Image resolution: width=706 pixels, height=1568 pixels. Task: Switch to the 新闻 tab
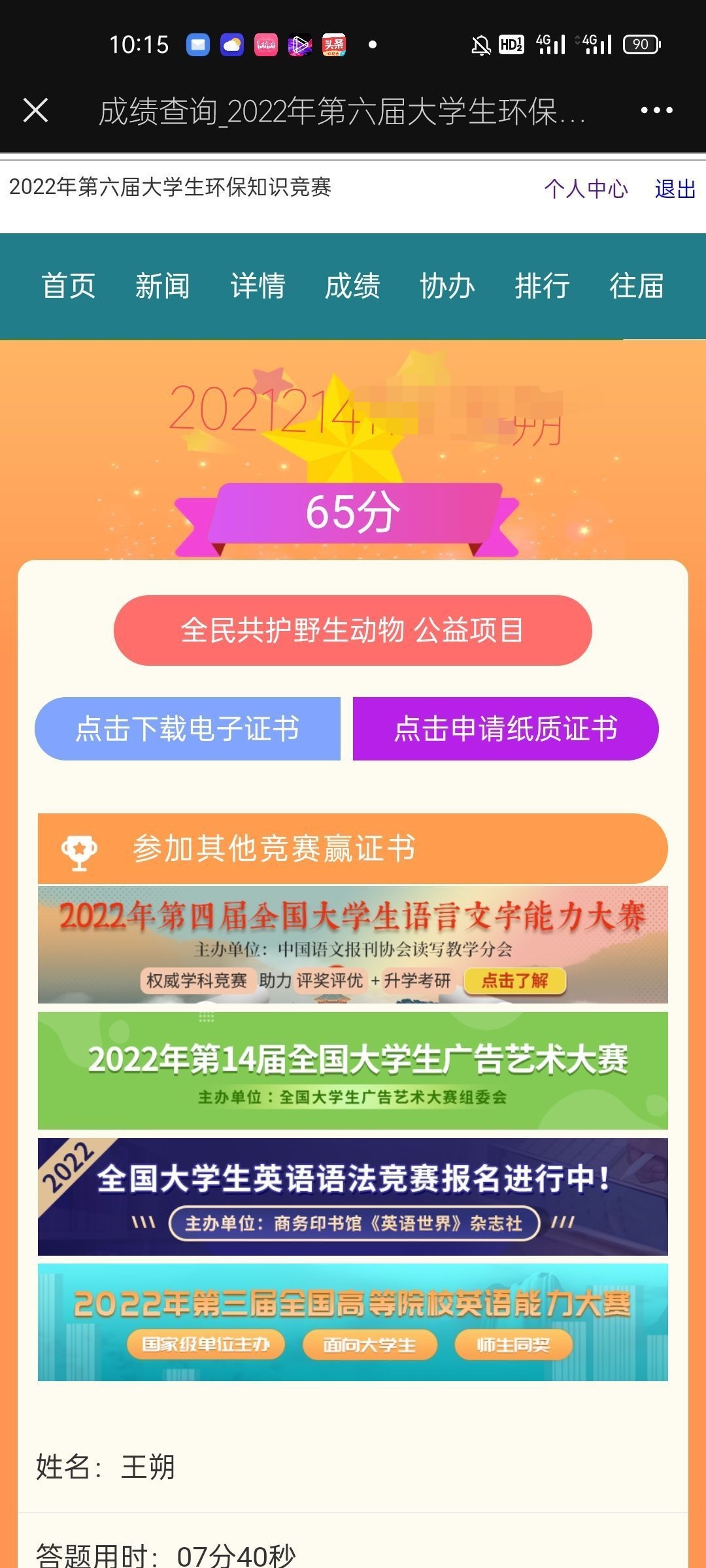tap(163, 286)
